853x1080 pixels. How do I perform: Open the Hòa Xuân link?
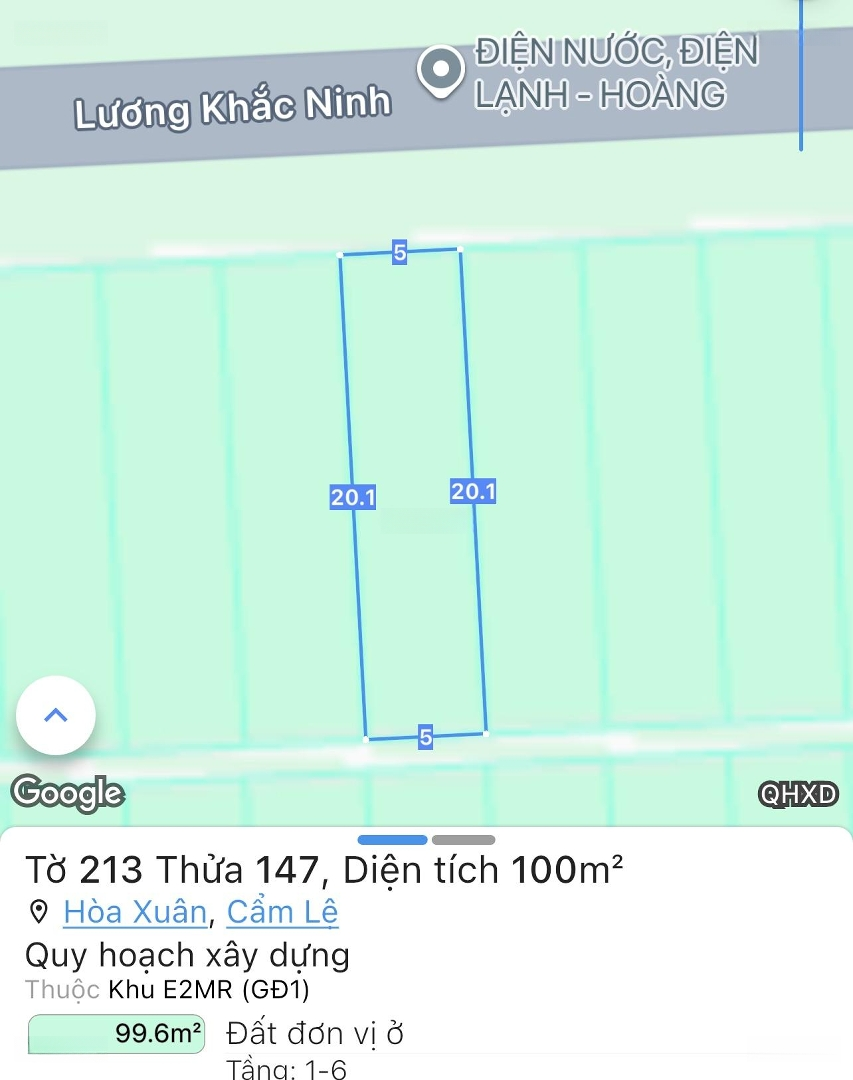(135, 912)
